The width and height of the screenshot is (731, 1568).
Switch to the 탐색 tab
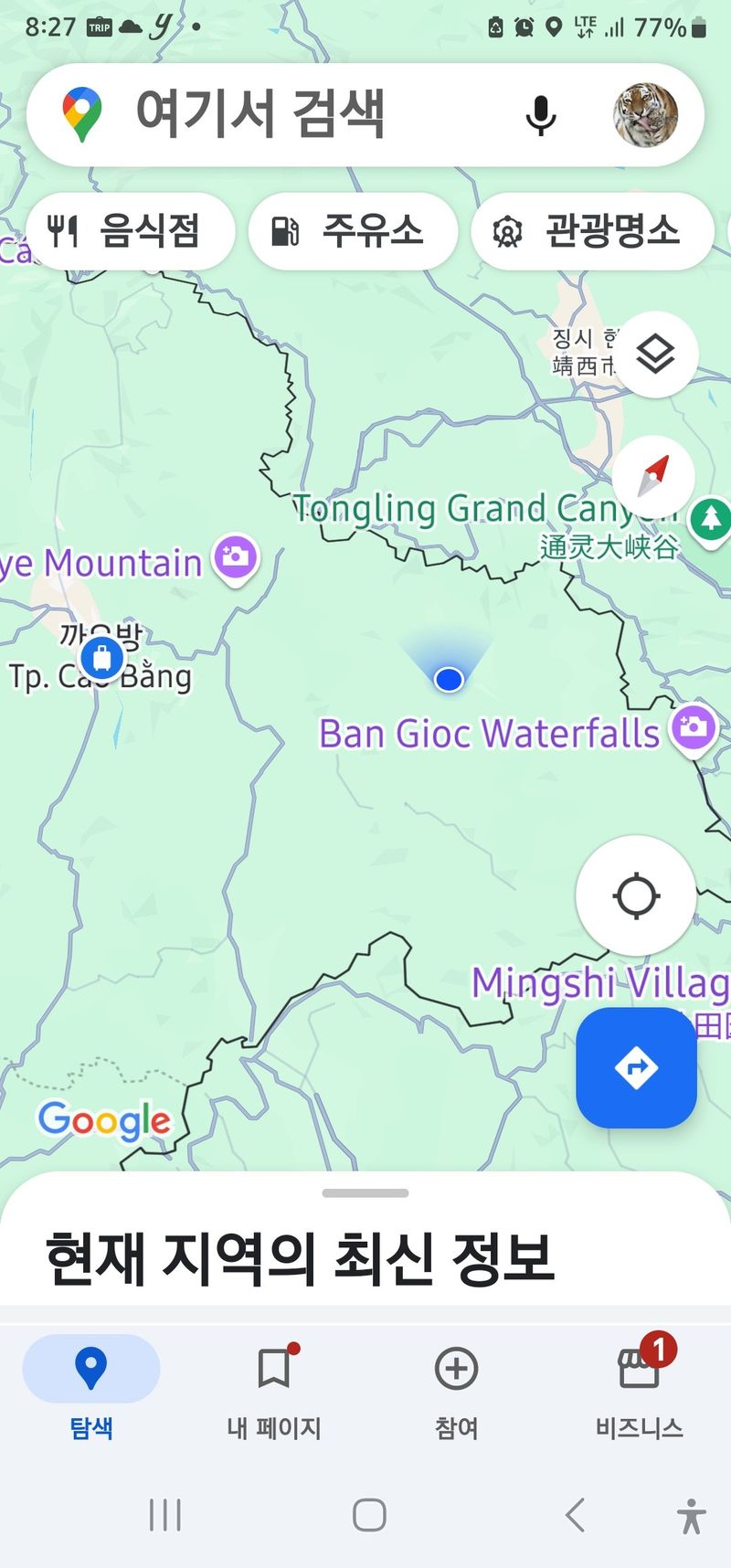point(90,1385)
